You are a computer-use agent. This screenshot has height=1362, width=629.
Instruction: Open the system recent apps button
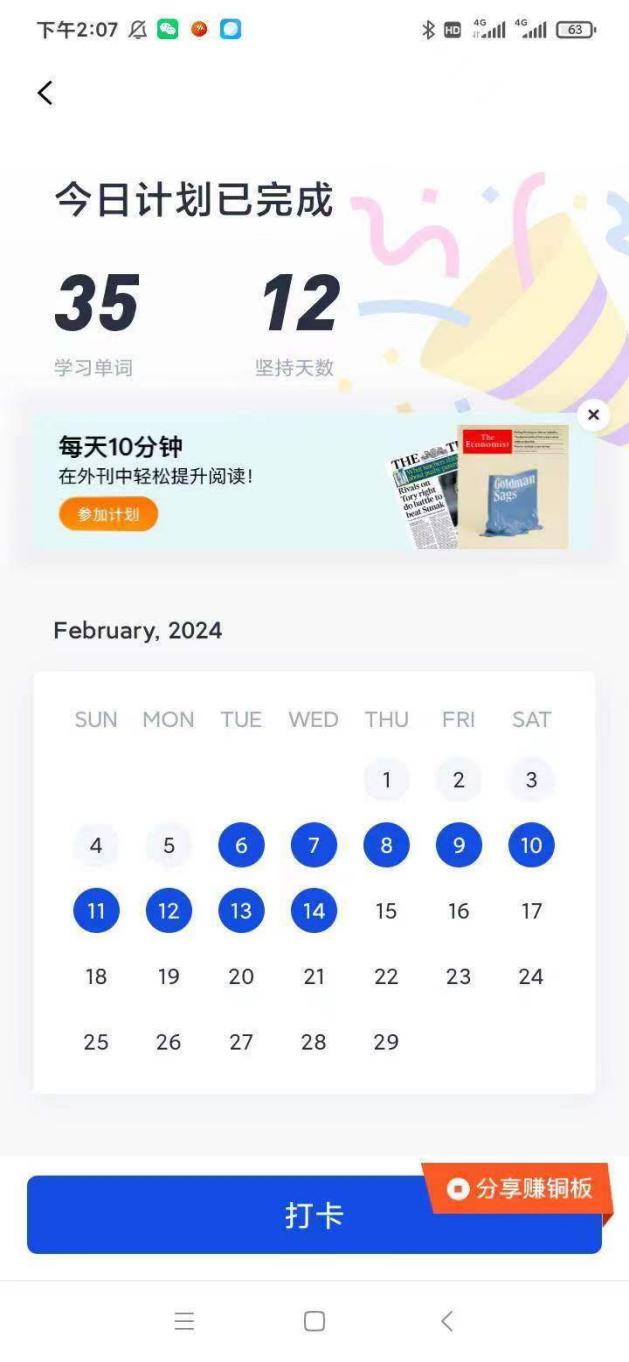pos(184,1321)
